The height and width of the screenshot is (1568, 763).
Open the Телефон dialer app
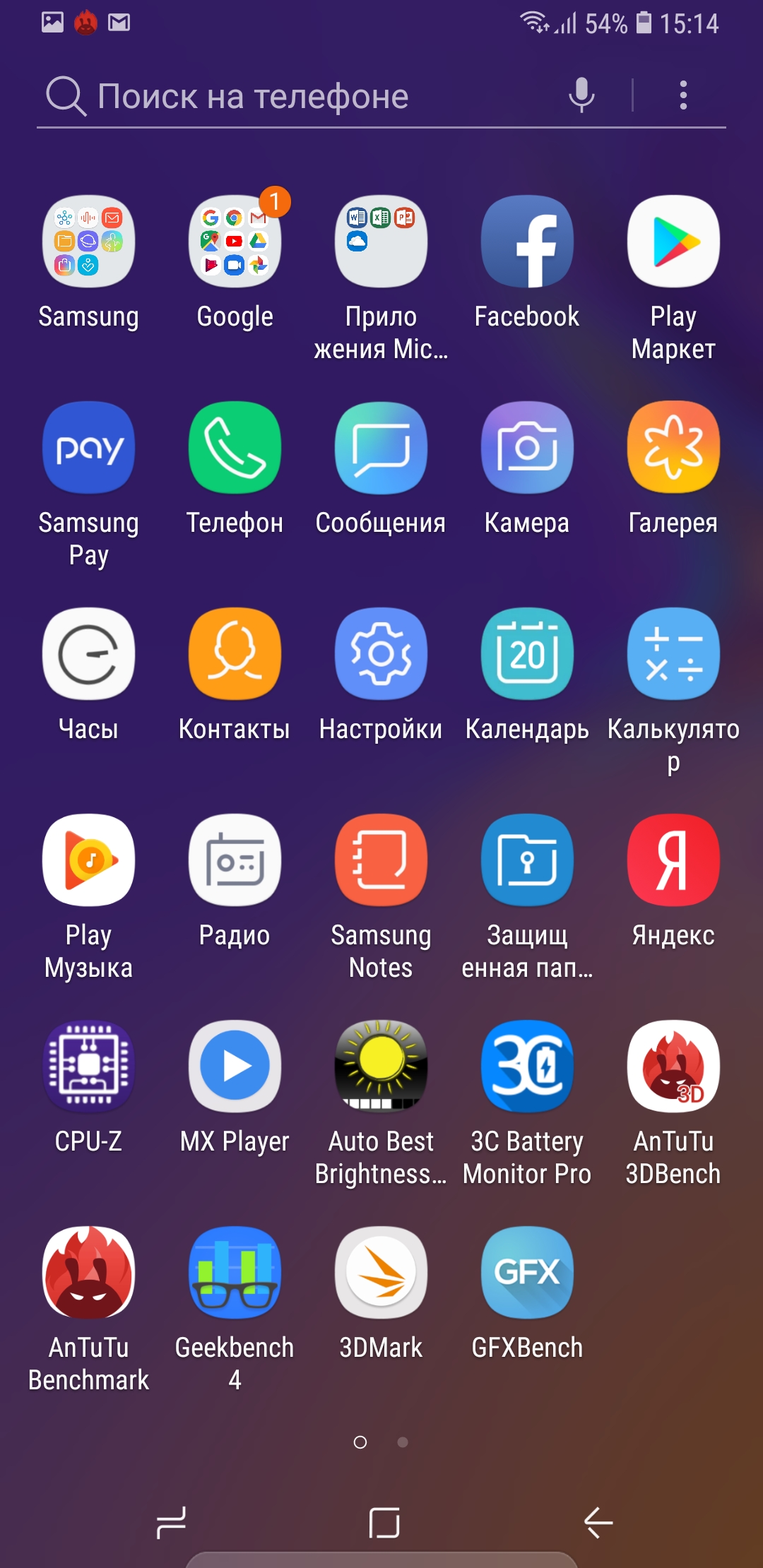pyautogui.click(x=235, y=448)
